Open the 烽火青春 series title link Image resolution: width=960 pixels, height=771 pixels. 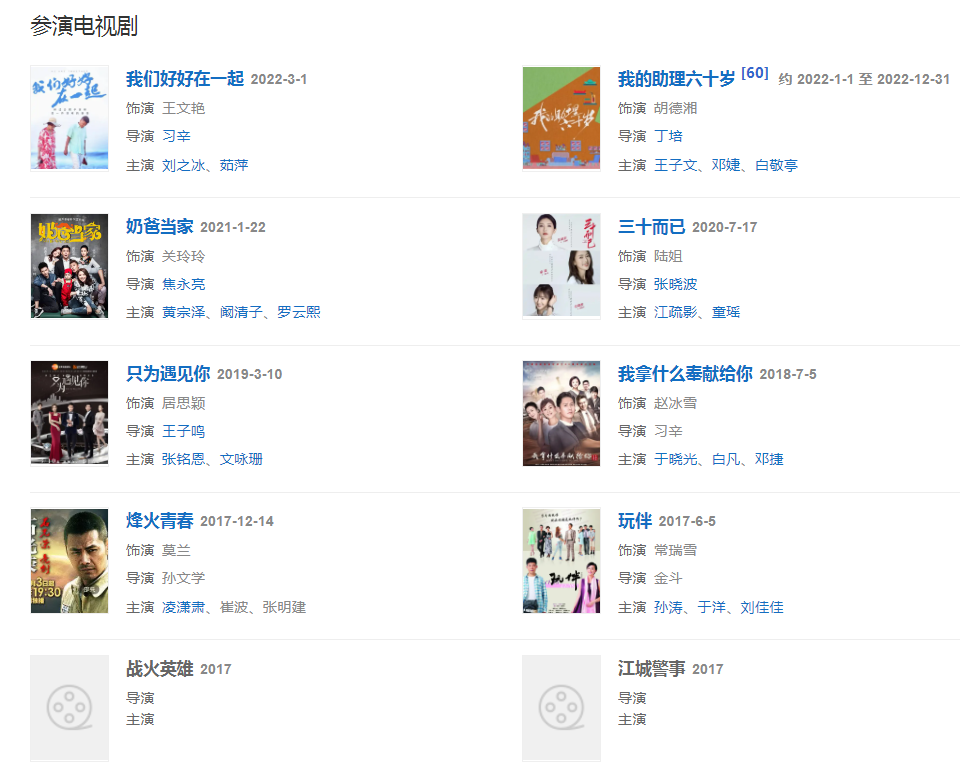pyautogui.click(x=160, y=521)
